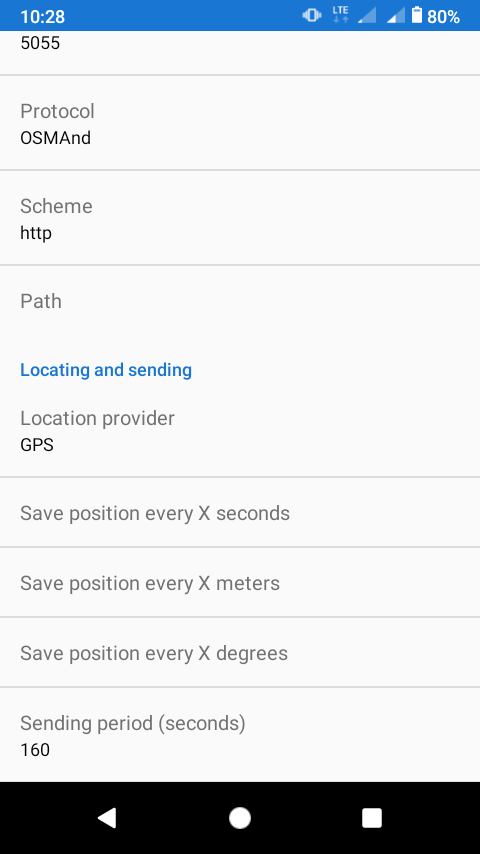Screen dimensions: 480x854
Task: Edit the Path setting
Action: 240,301
